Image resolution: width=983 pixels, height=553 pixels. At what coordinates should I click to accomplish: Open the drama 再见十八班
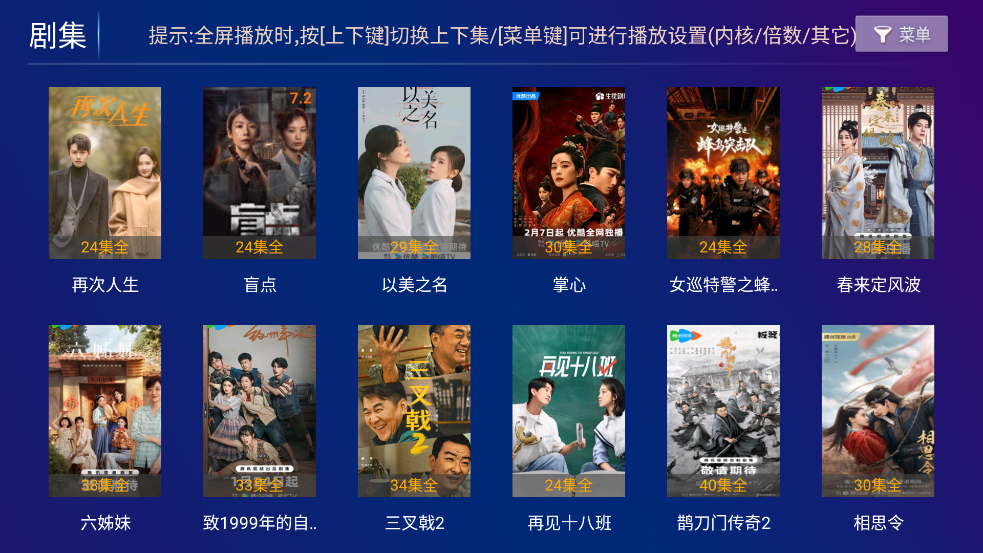pos(569,411)
